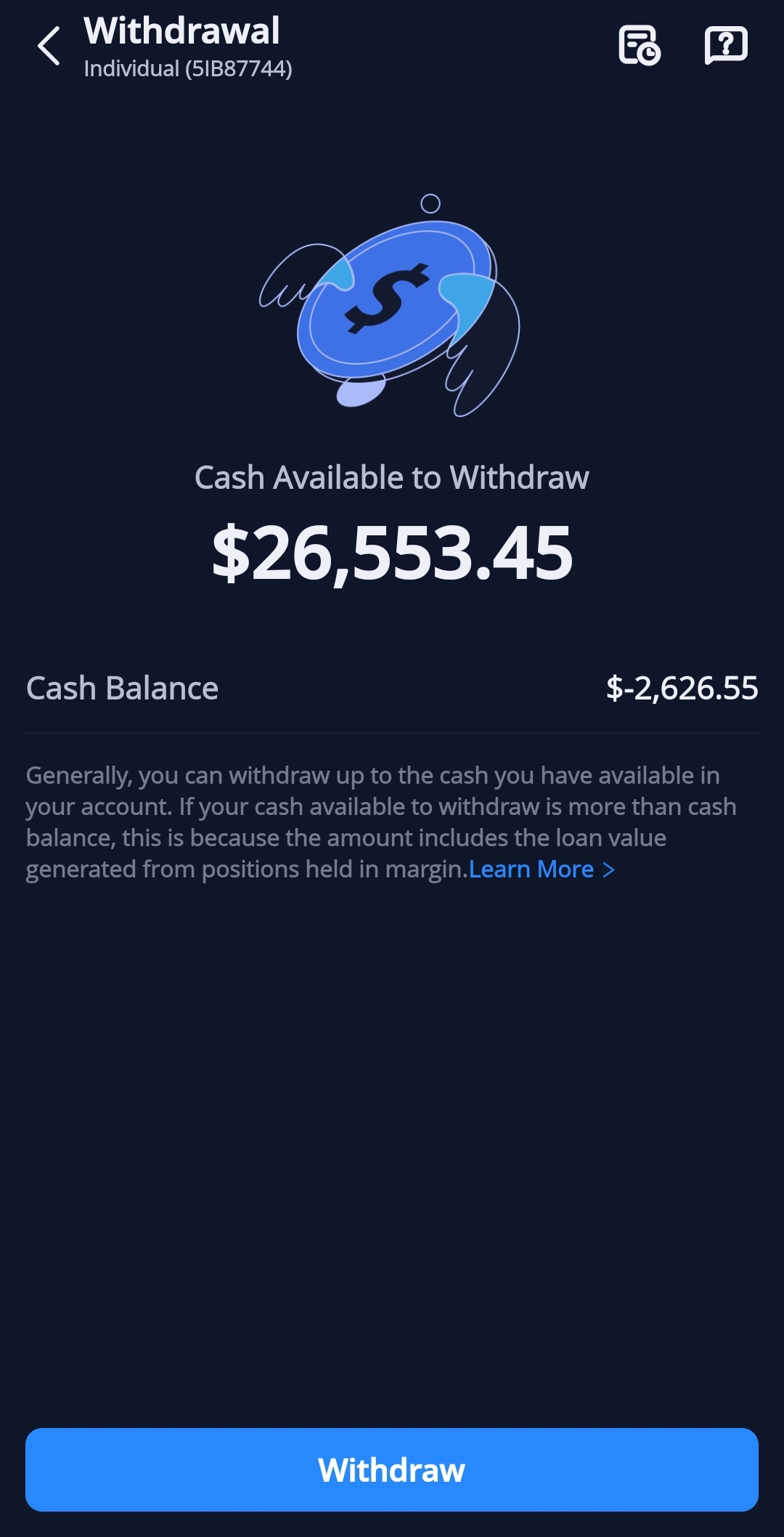Screen dimensions: 784x1537
Task: Open the help question mark icon
Action: [726, 46]
